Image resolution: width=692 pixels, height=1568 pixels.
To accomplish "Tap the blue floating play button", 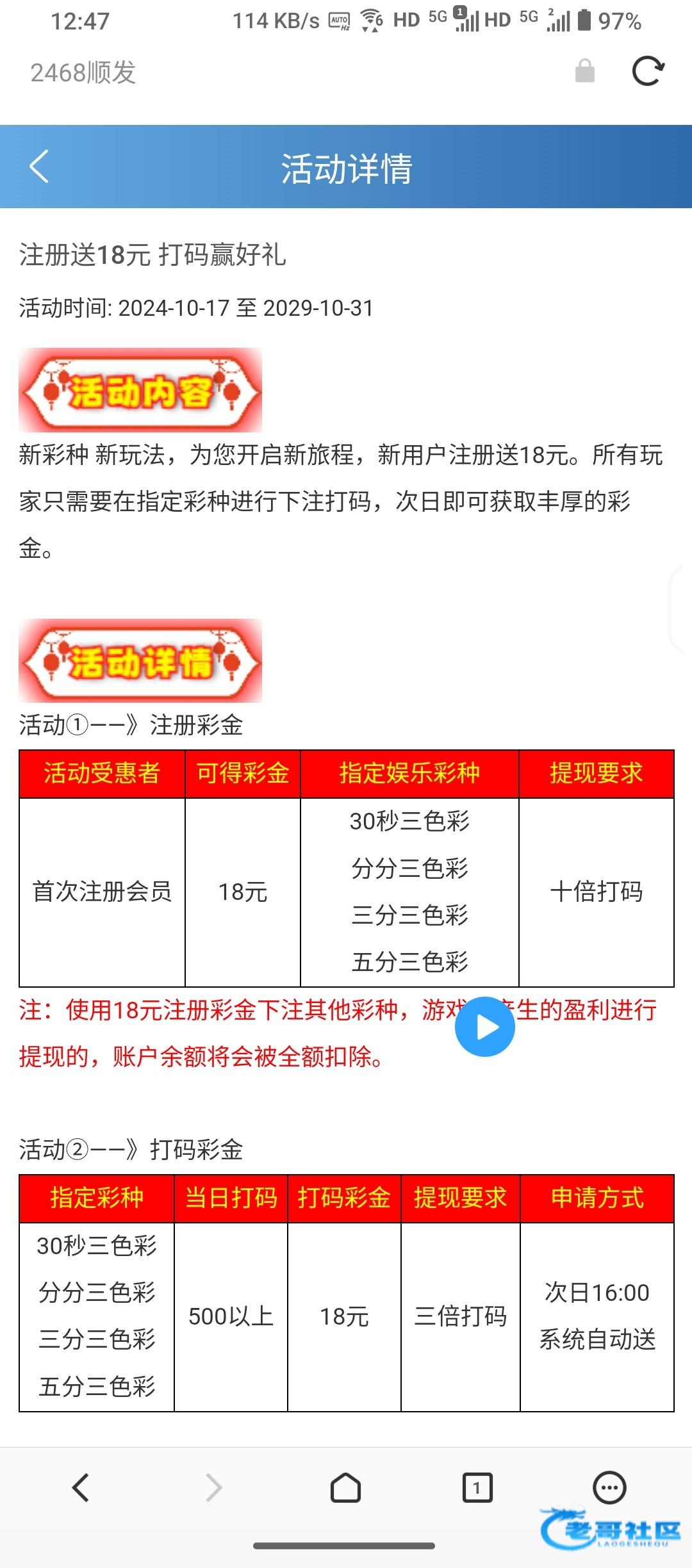I will 485,1027.
